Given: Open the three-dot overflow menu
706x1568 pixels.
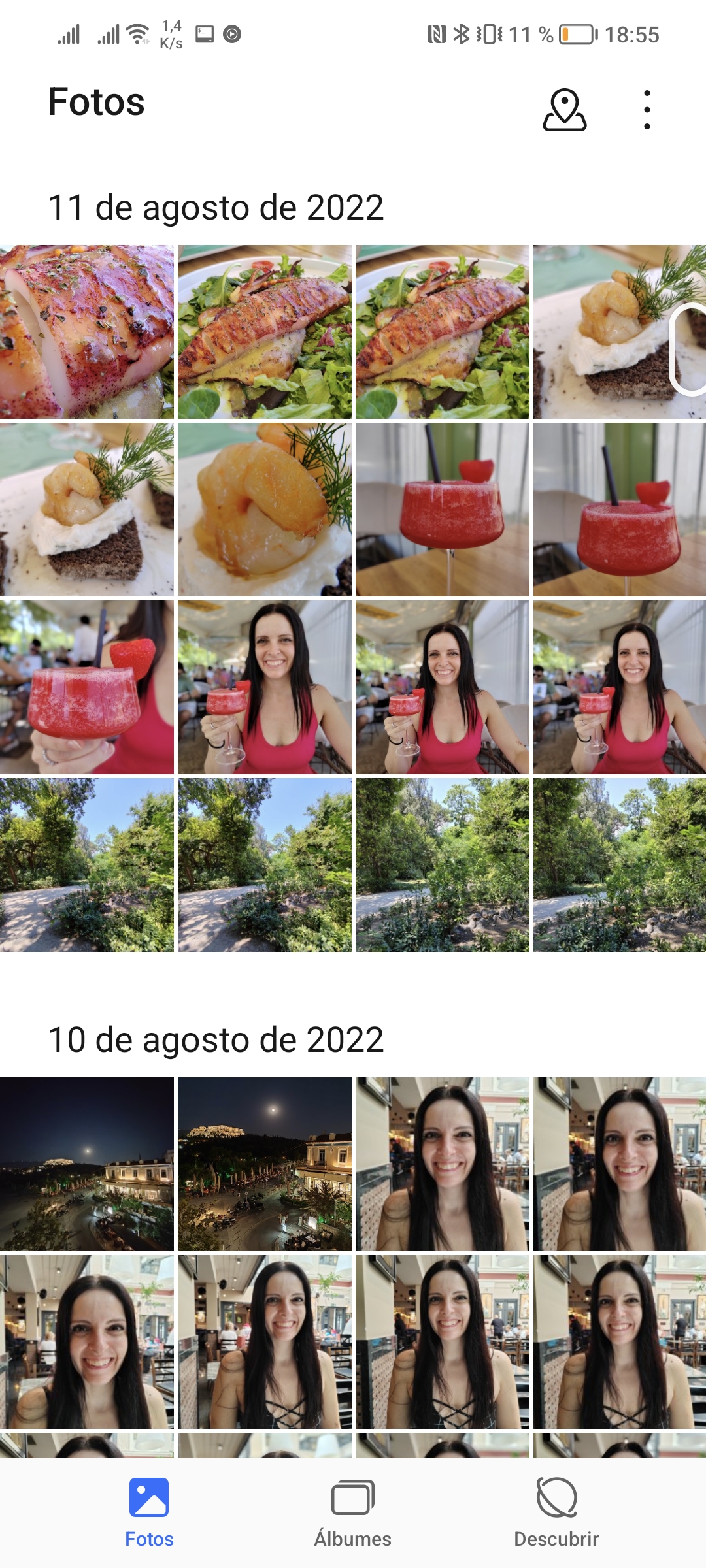Looking at the screenshot, I should [x=647, y=110].
